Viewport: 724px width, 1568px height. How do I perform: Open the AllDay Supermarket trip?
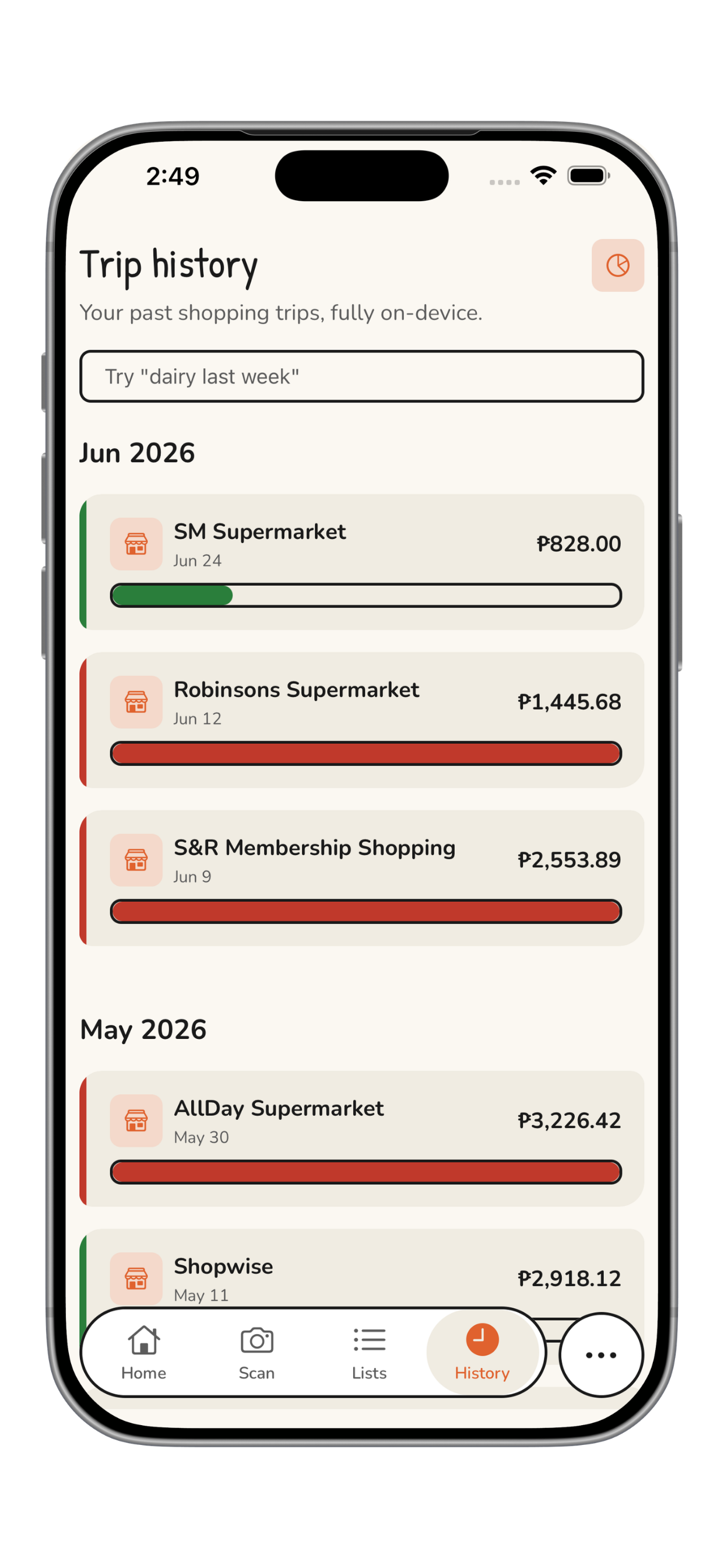click(x=361, y=1138)
